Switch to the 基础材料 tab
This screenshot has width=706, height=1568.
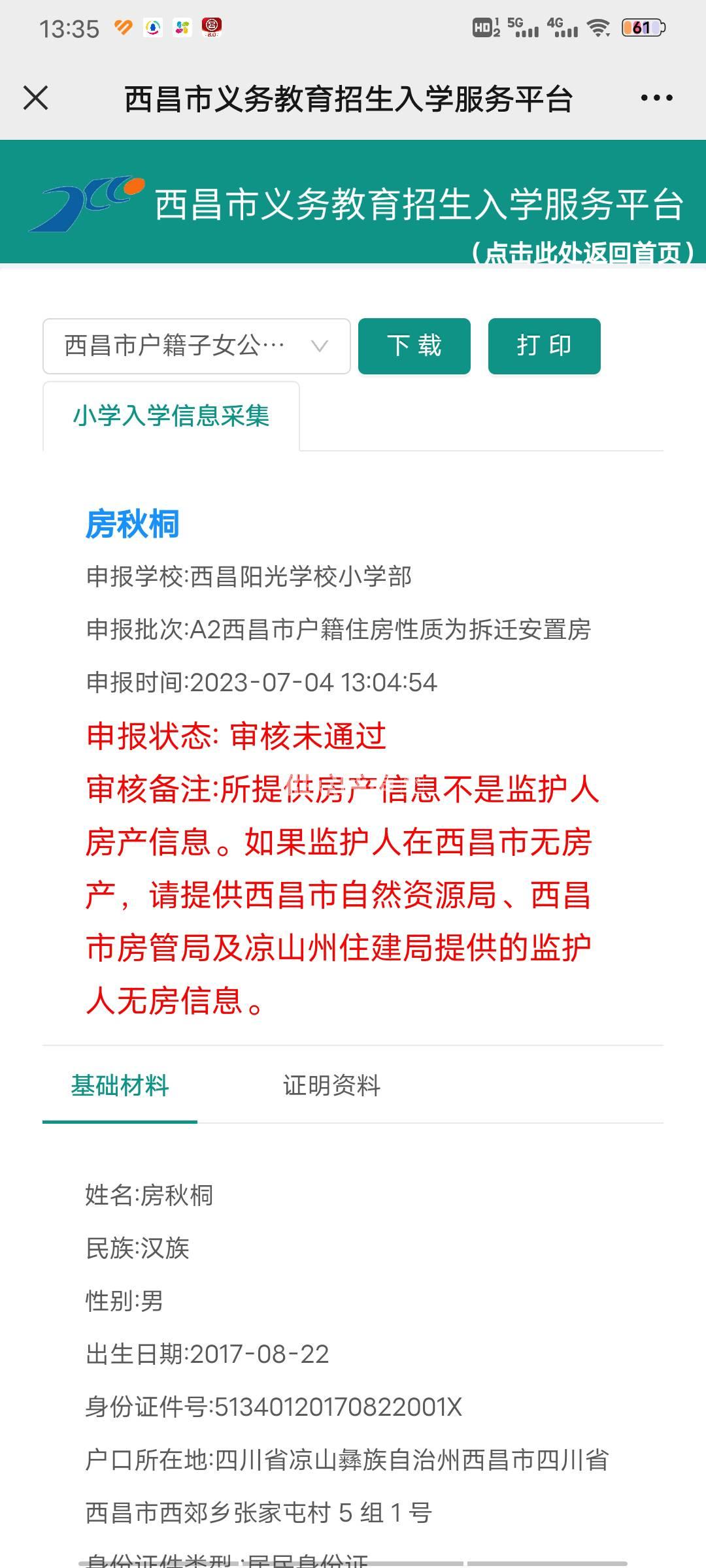coord(120,1086)
